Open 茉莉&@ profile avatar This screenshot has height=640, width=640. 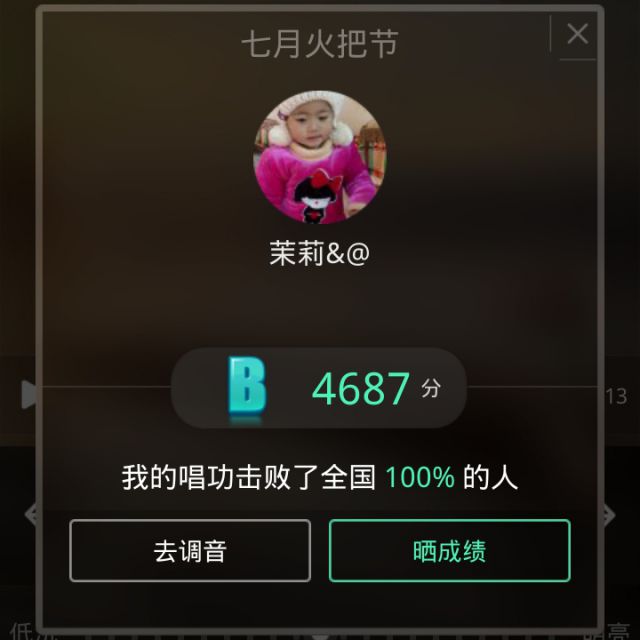click(x=320, y=157)
